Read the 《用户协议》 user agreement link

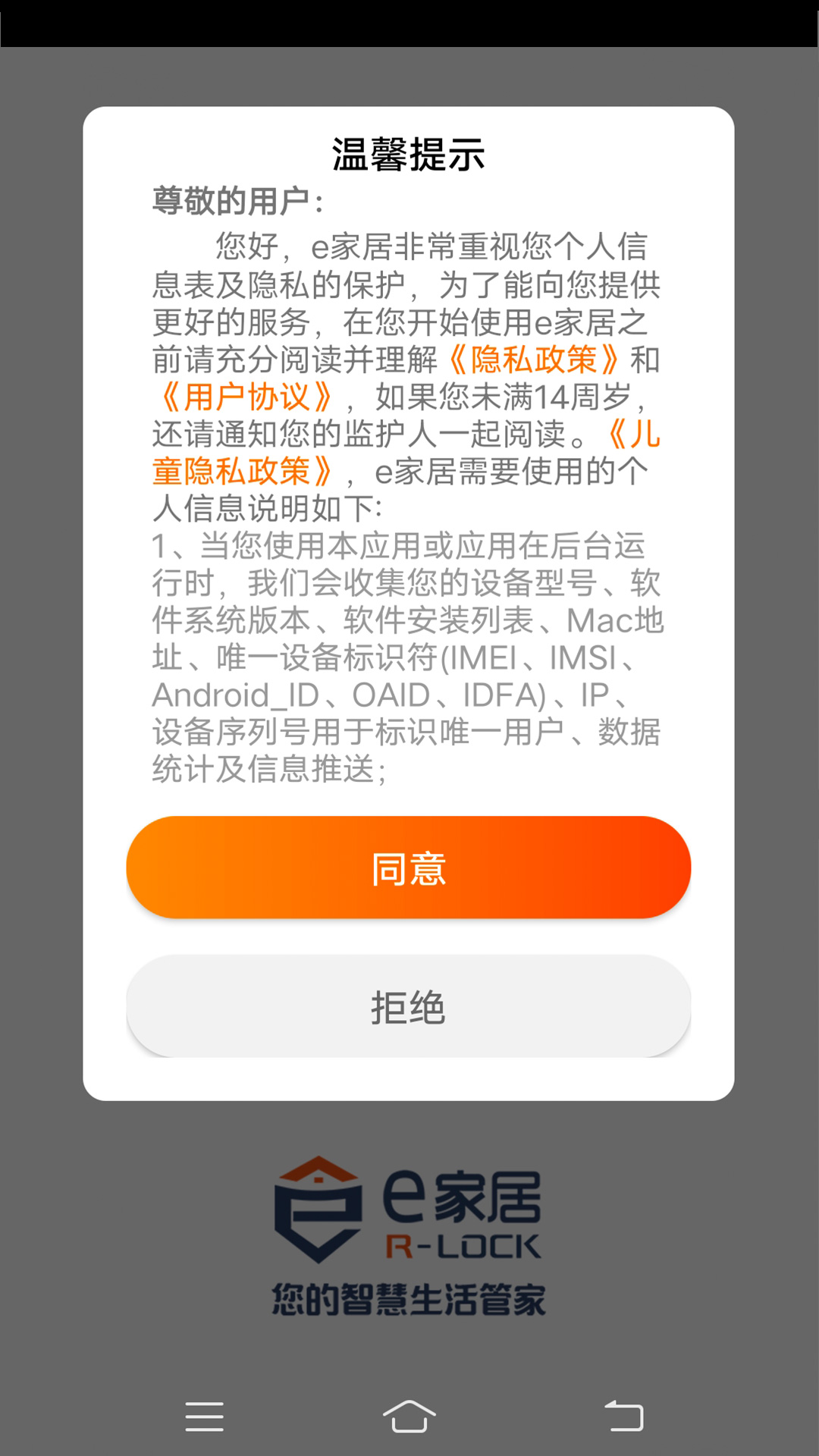pos(247,397)
